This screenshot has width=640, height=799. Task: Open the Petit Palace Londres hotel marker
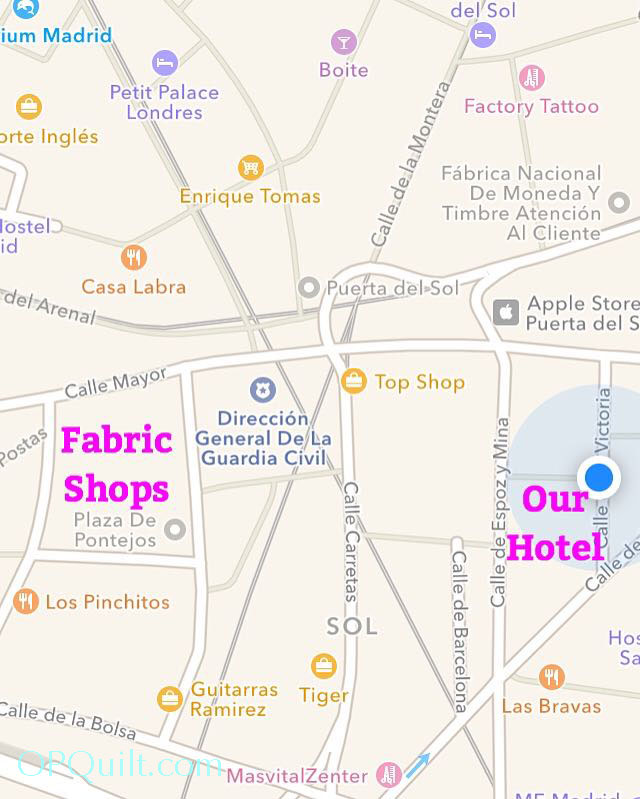tap(165, 63)
